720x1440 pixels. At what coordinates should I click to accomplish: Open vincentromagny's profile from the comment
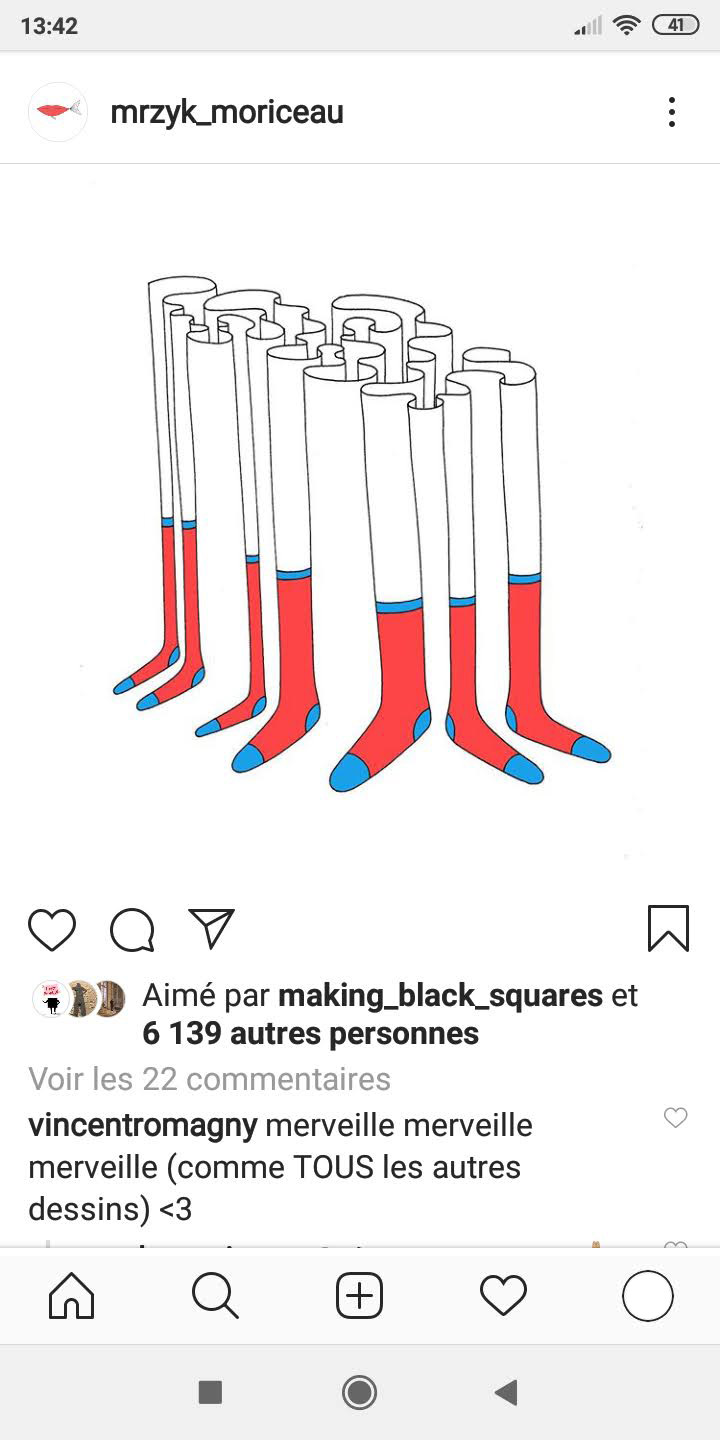[x=142, y=1126]
